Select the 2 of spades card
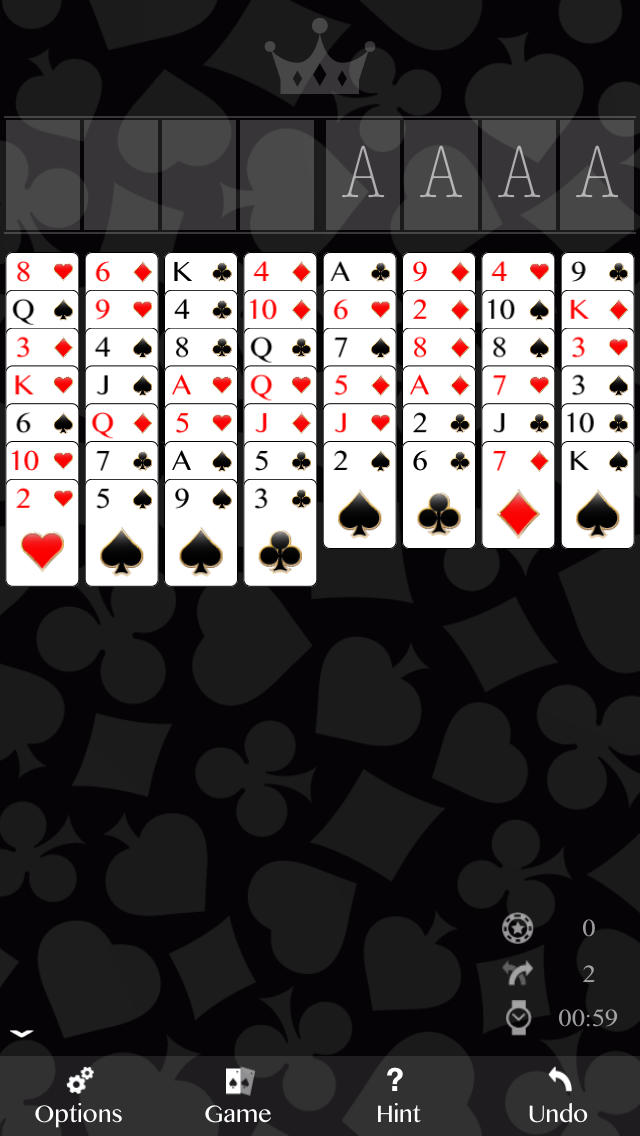This screenshot has width=640, height=1136. pos(360,494)
